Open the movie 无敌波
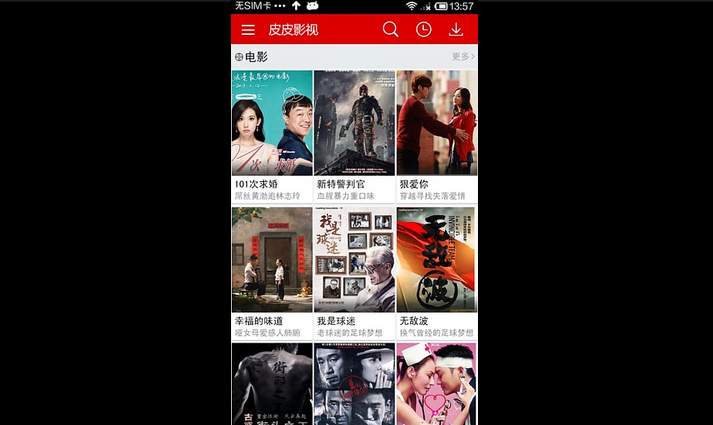713x425 pixels. [x=437, y=260]
